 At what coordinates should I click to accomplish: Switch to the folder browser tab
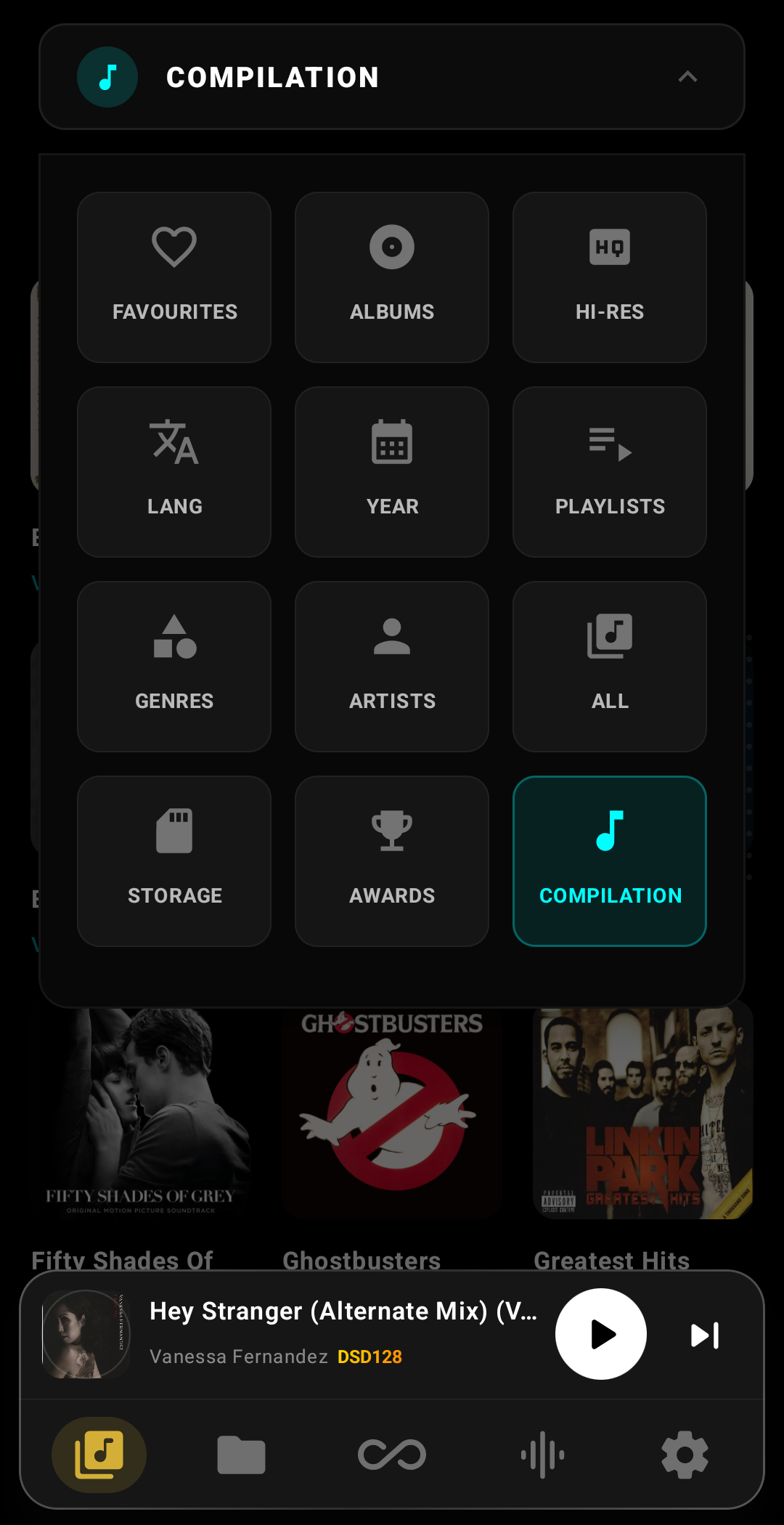point(242,1455)
